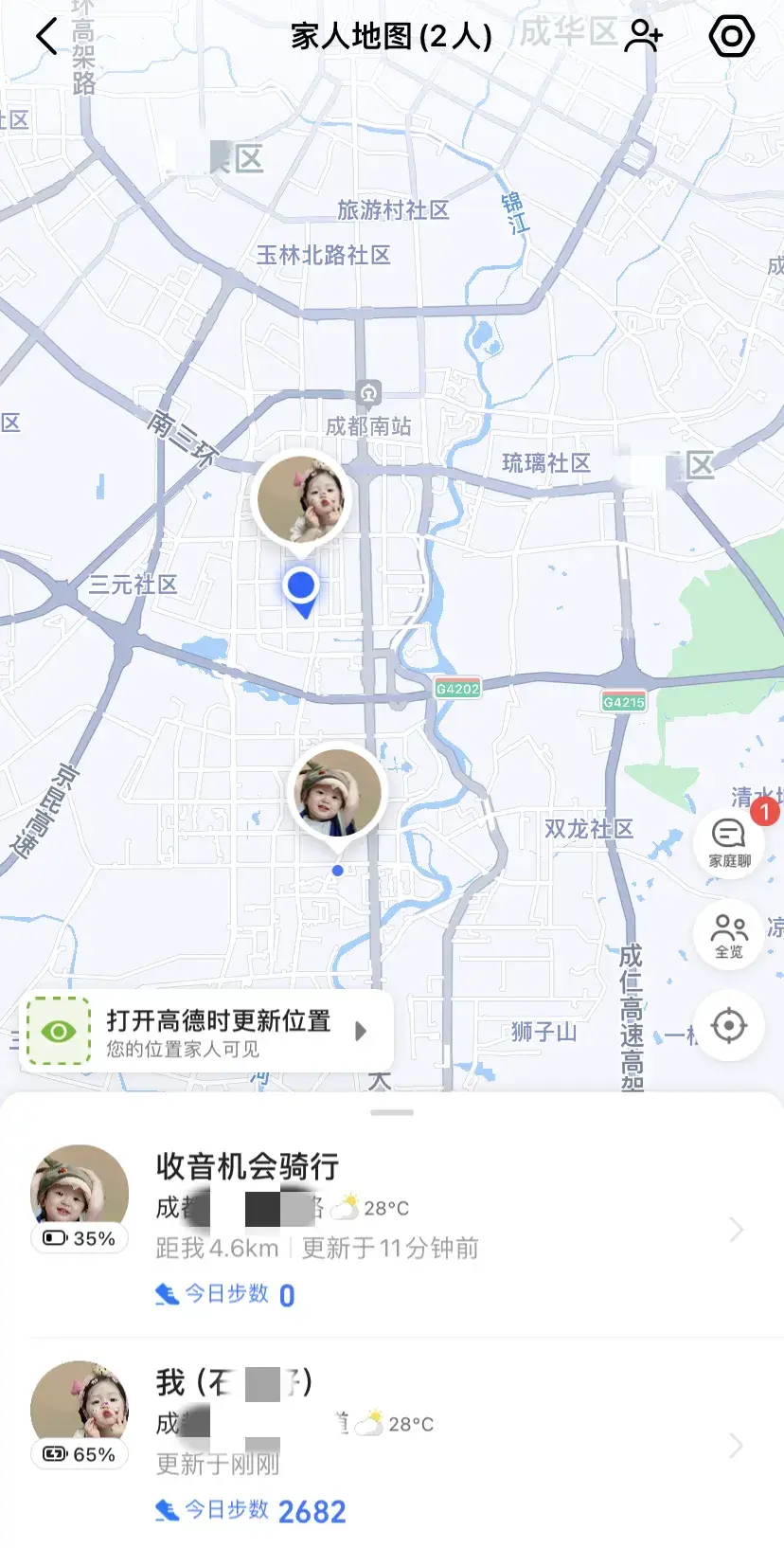Add a new family member
Viewport: 784px width, 1548px height.
644,37
